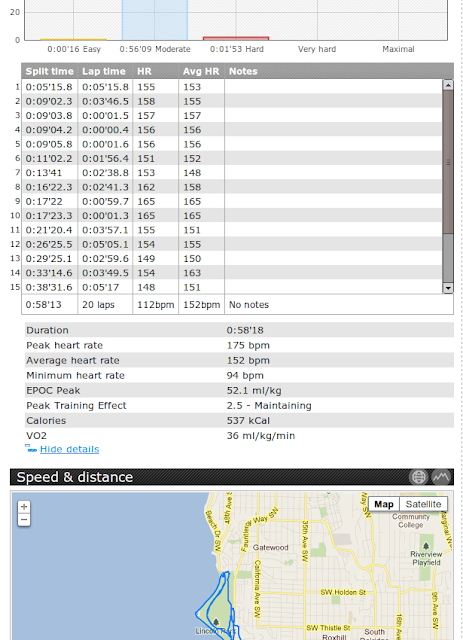Show the speed graph view icon
This screenshot has height=640, width=463.
441,477
